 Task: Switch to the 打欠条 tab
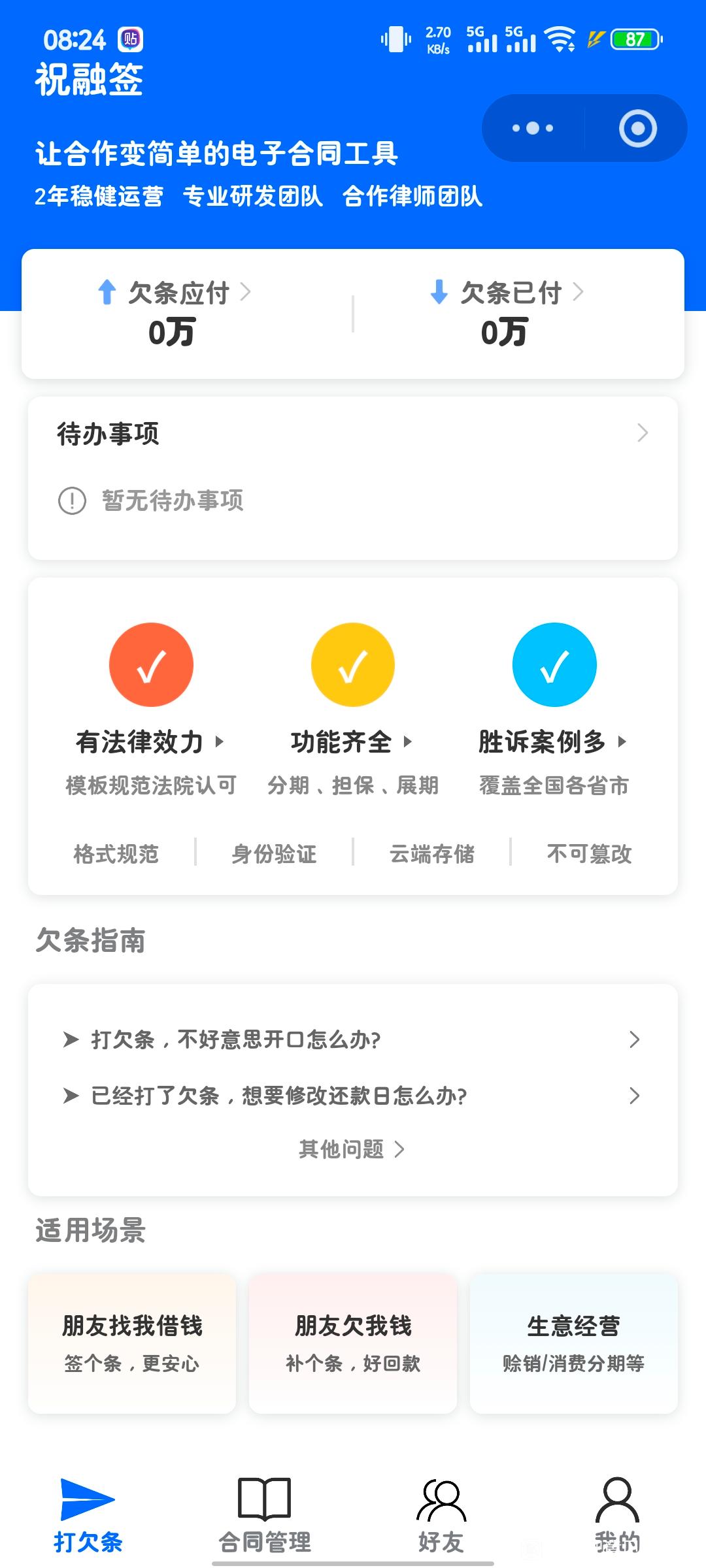point(88,1516)
